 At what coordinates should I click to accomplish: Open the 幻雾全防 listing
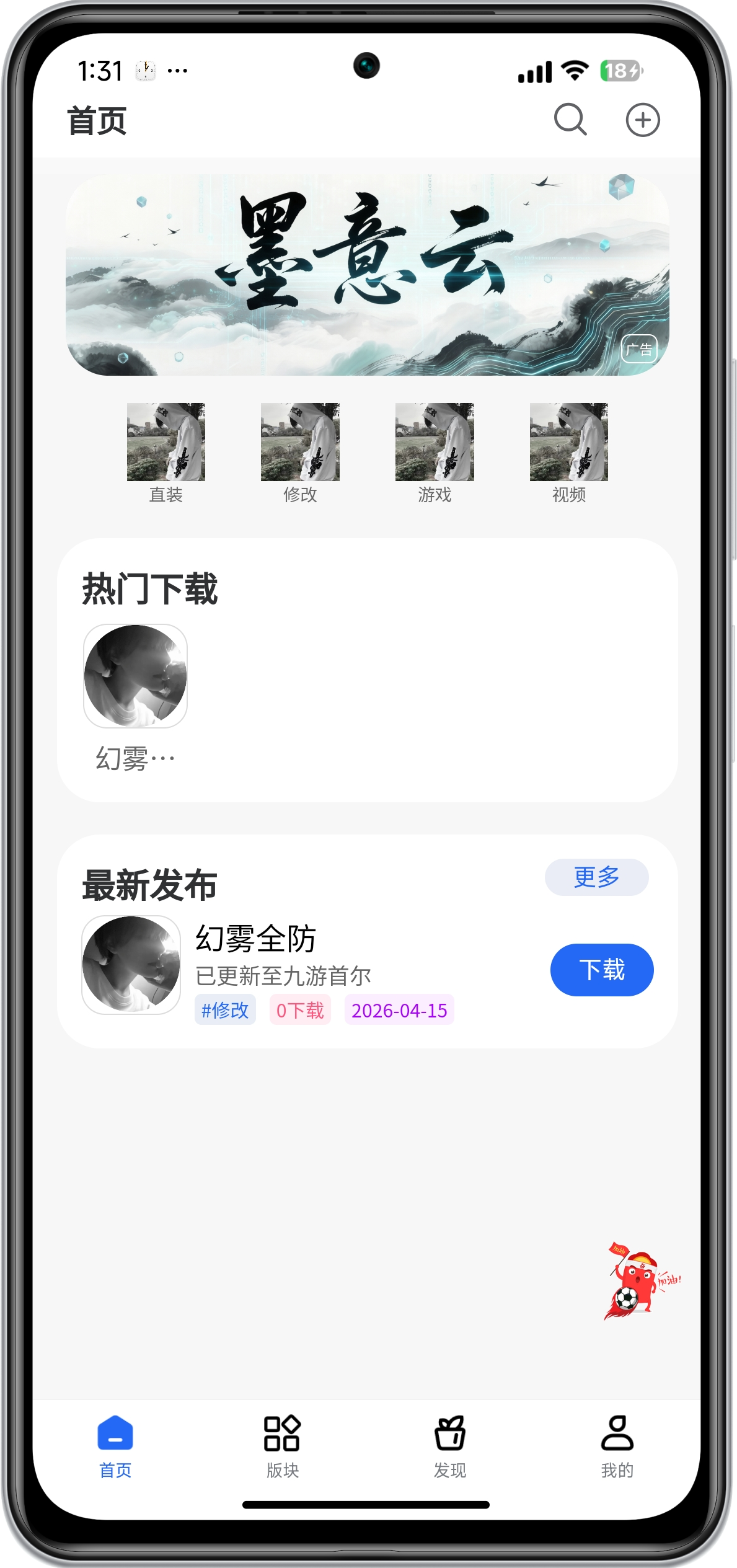click(255, 939)
